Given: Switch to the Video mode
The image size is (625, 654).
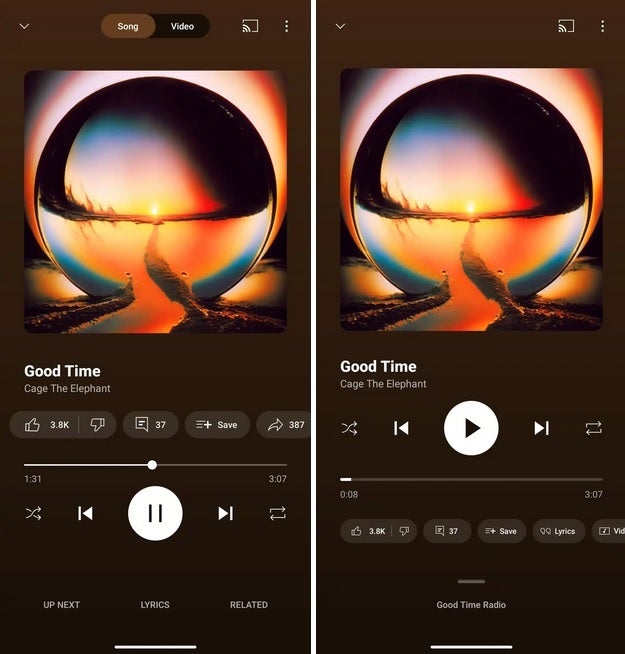Looking at the screenshot, I should pos(182,26).
